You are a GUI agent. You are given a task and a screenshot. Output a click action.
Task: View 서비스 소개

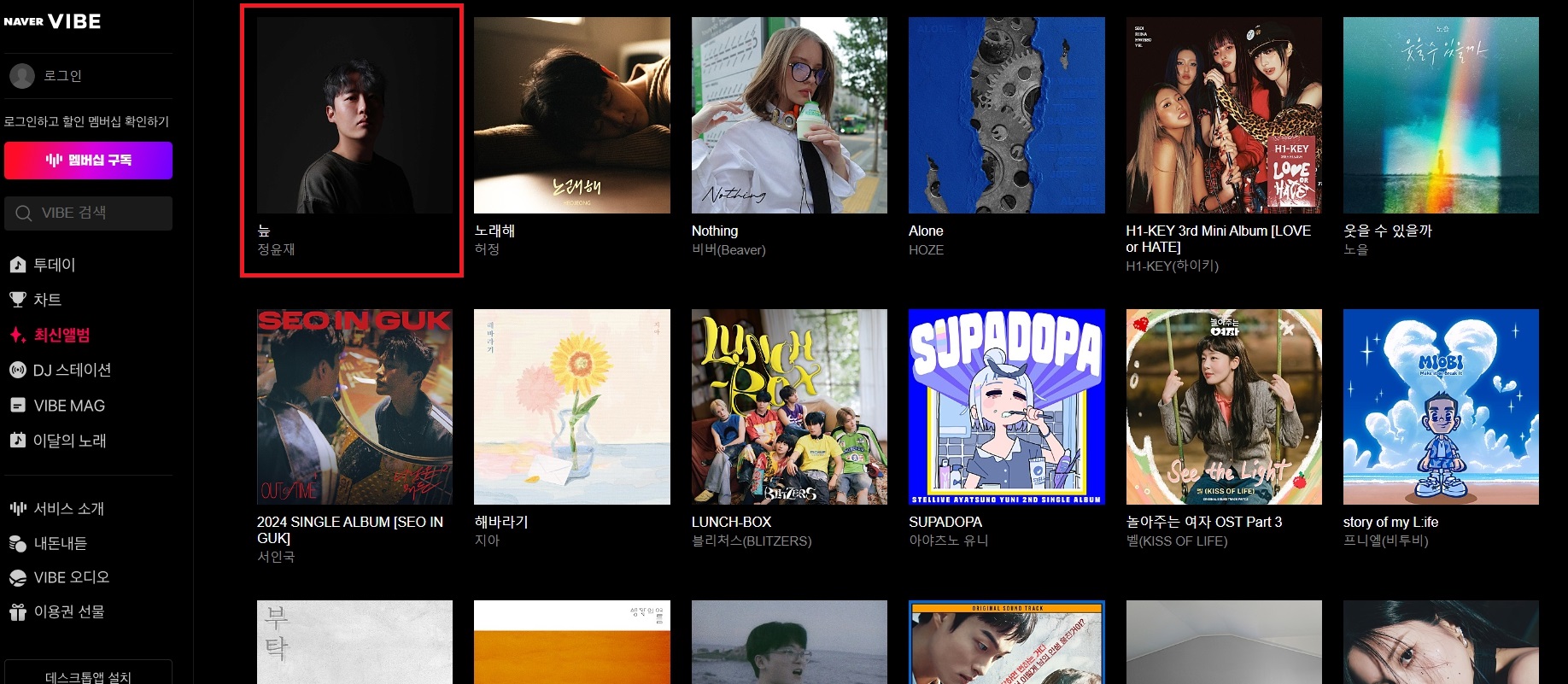[x=68, y=508]
